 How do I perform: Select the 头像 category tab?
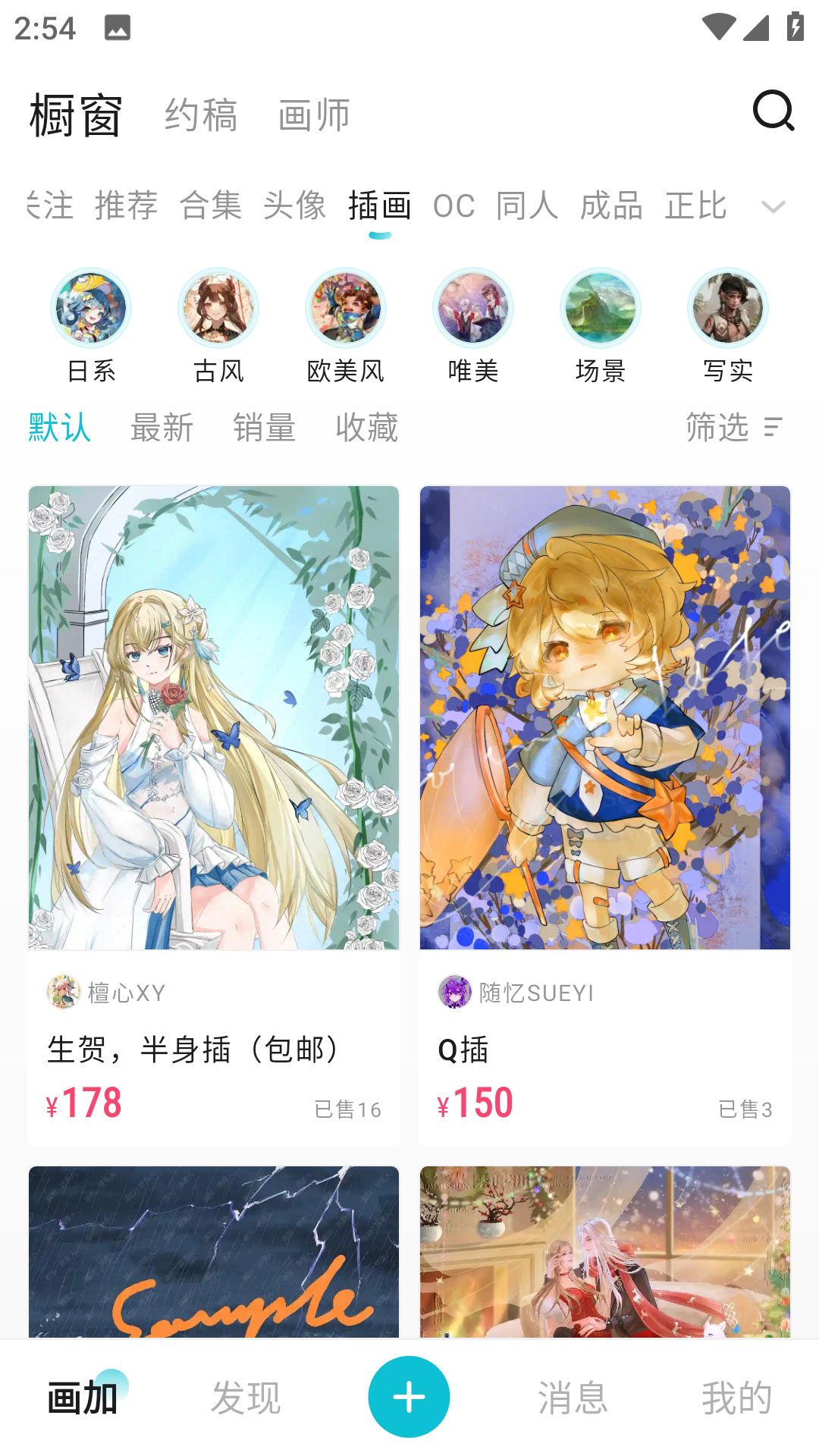pos(295,206)
